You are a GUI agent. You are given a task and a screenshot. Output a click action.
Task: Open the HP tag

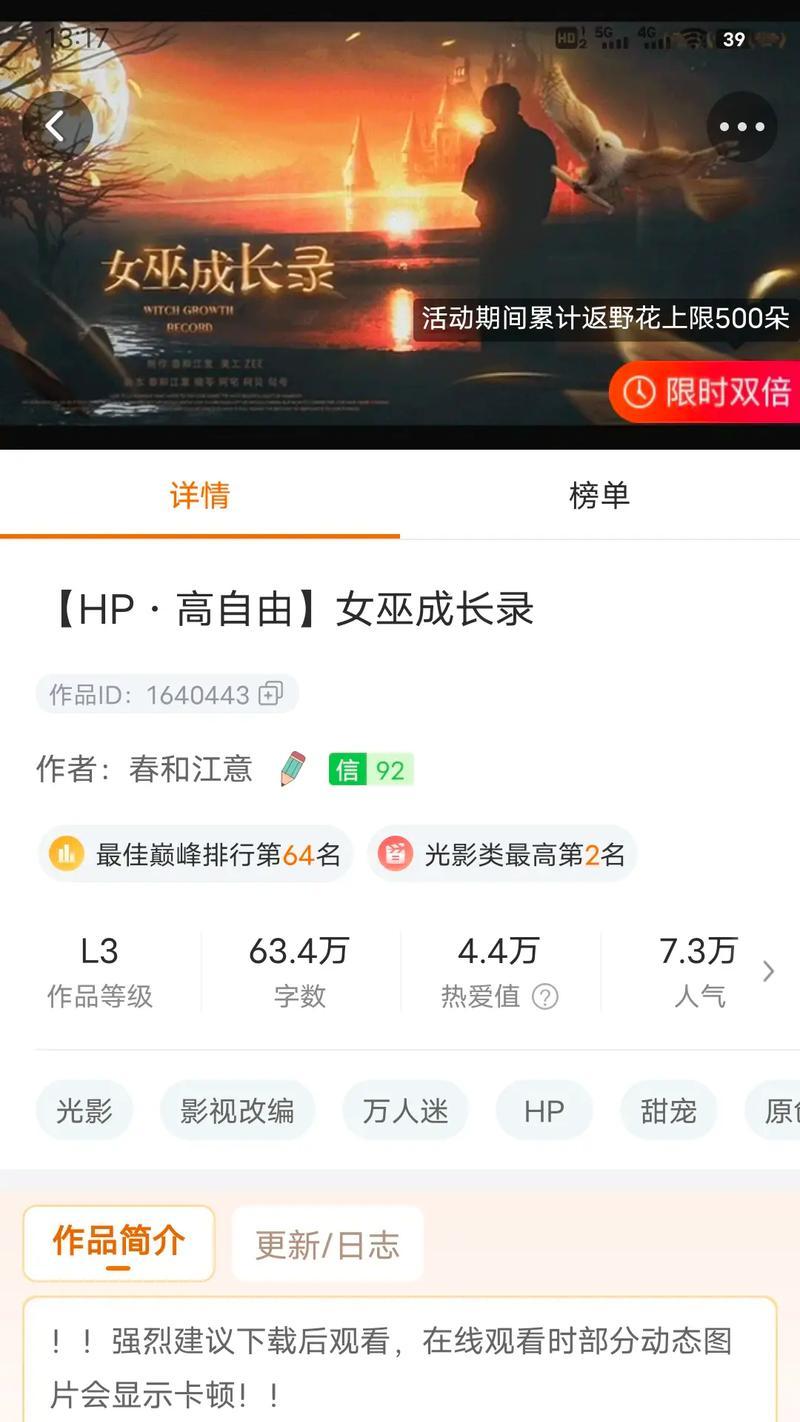(x=544, y=1110)
